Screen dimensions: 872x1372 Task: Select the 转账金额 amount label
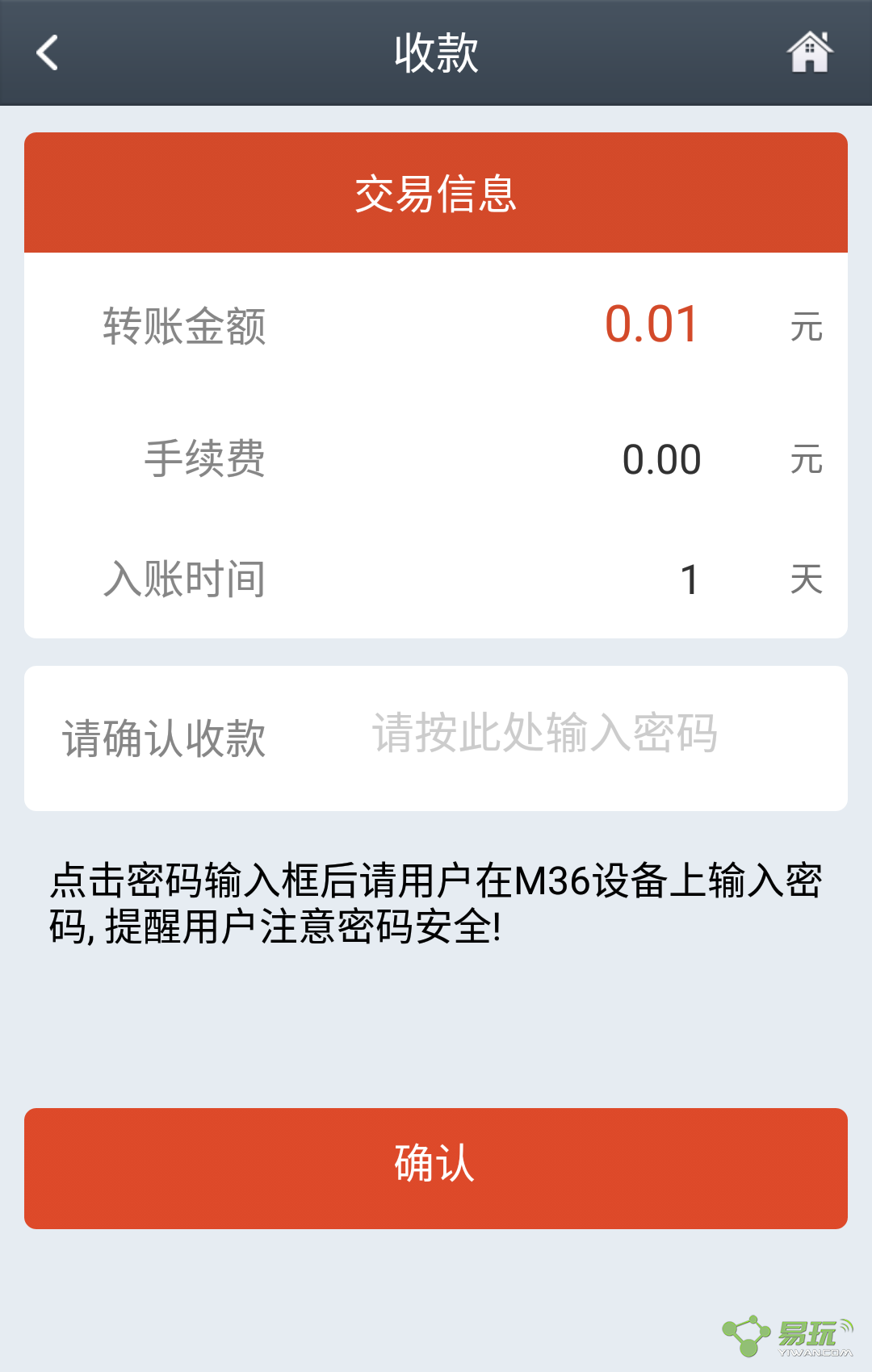tap(184, 325)
